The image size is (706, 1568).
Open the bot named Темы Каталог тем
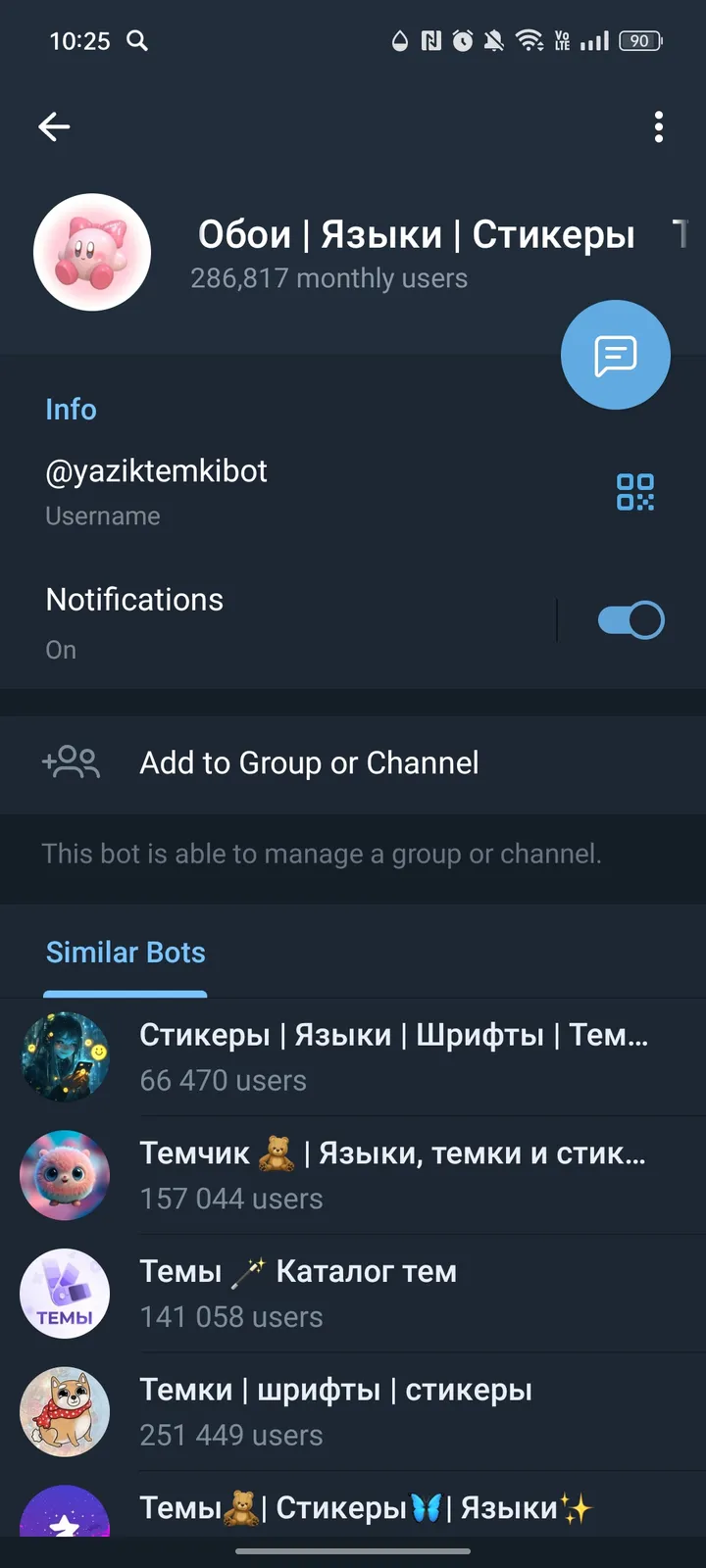click(x=297, y=1293)
